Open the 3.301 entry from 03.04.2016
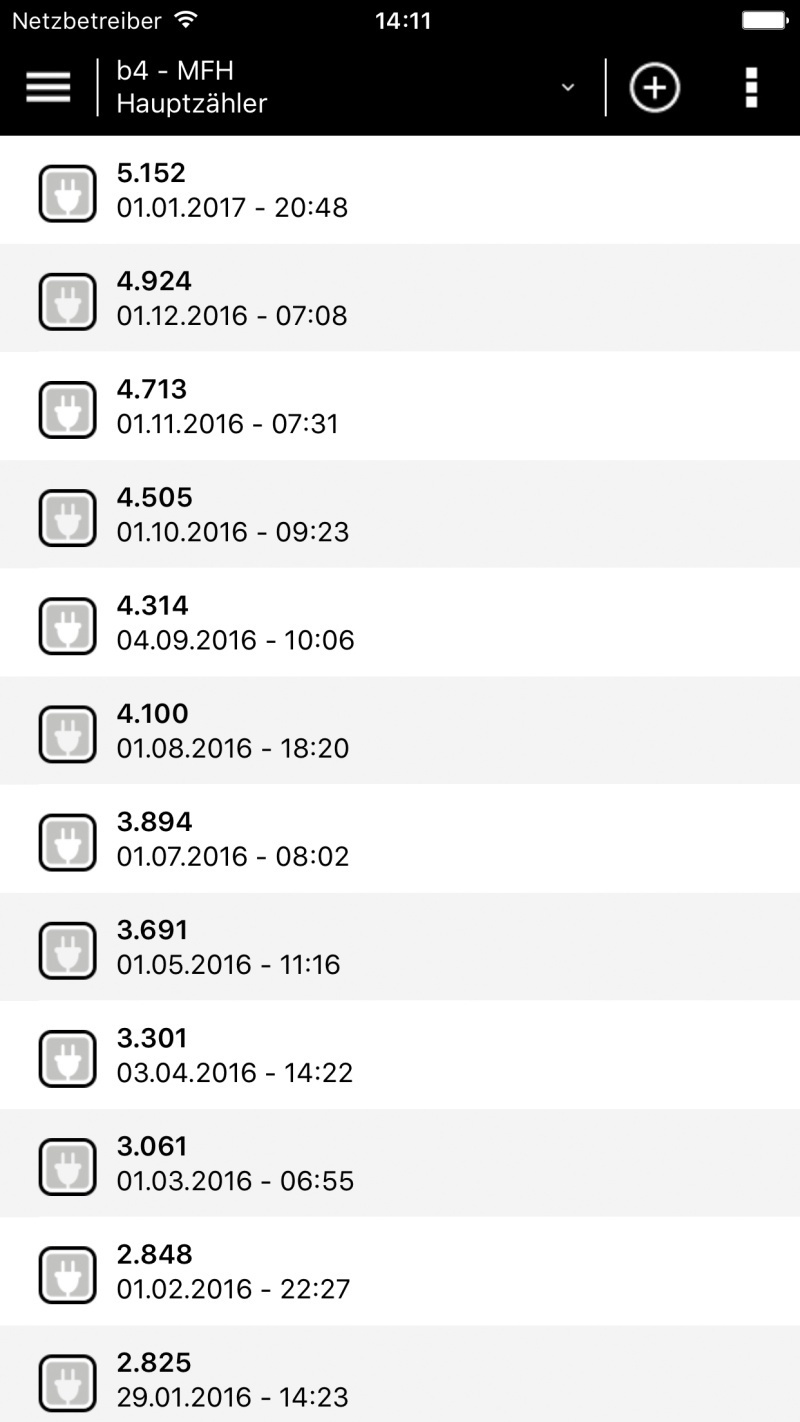This screenshot has height=1422, width=800. 400,1054
